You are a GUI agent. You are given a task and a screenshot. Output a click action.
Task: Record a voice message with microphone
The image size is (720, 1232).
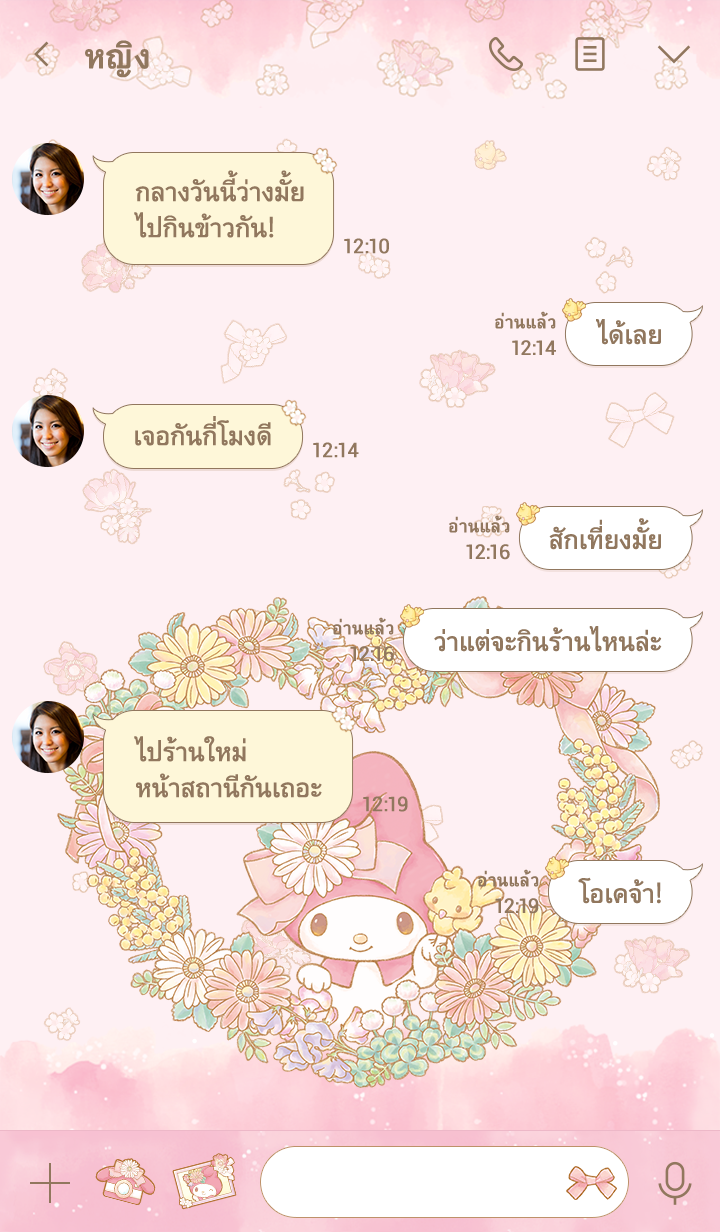[x=674, y=1183]
